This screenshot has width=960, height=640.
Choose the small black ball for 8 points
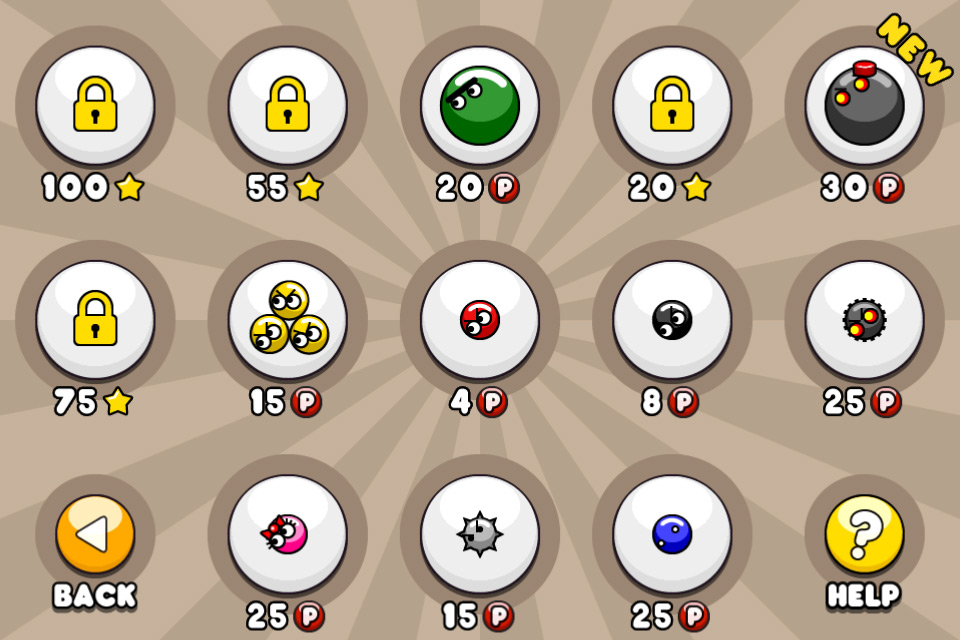672,320
